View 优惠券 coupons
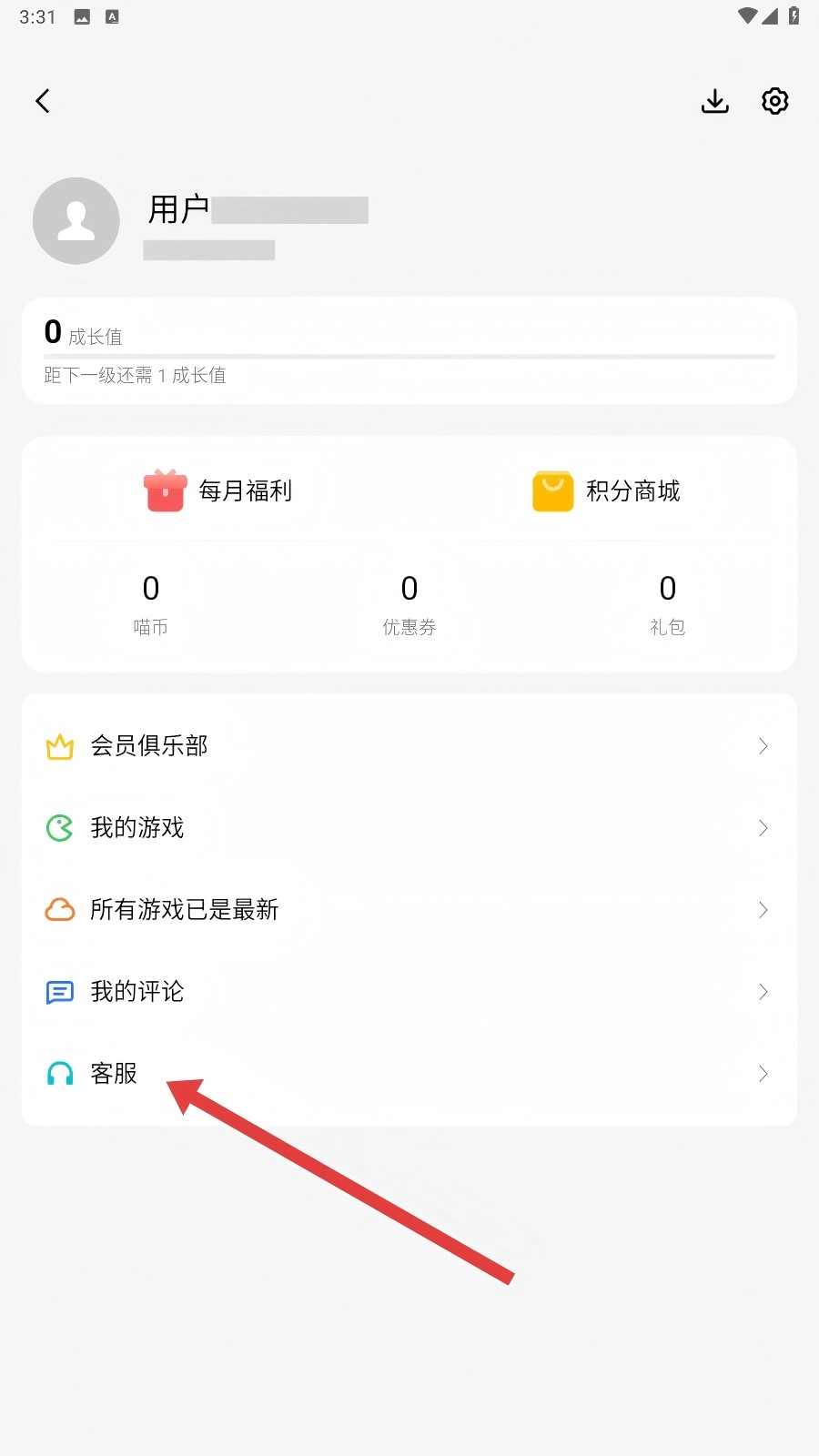819x1456 pixels. click(x=409, y=603)
